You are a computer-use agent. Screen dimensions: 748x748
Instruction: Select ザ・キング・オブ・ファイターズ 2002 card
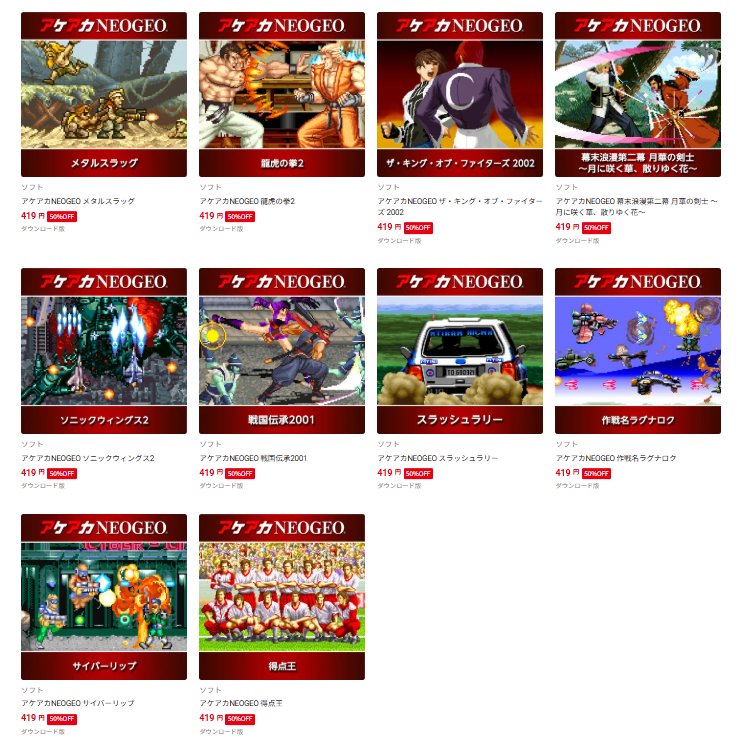[x=459, y=95]
